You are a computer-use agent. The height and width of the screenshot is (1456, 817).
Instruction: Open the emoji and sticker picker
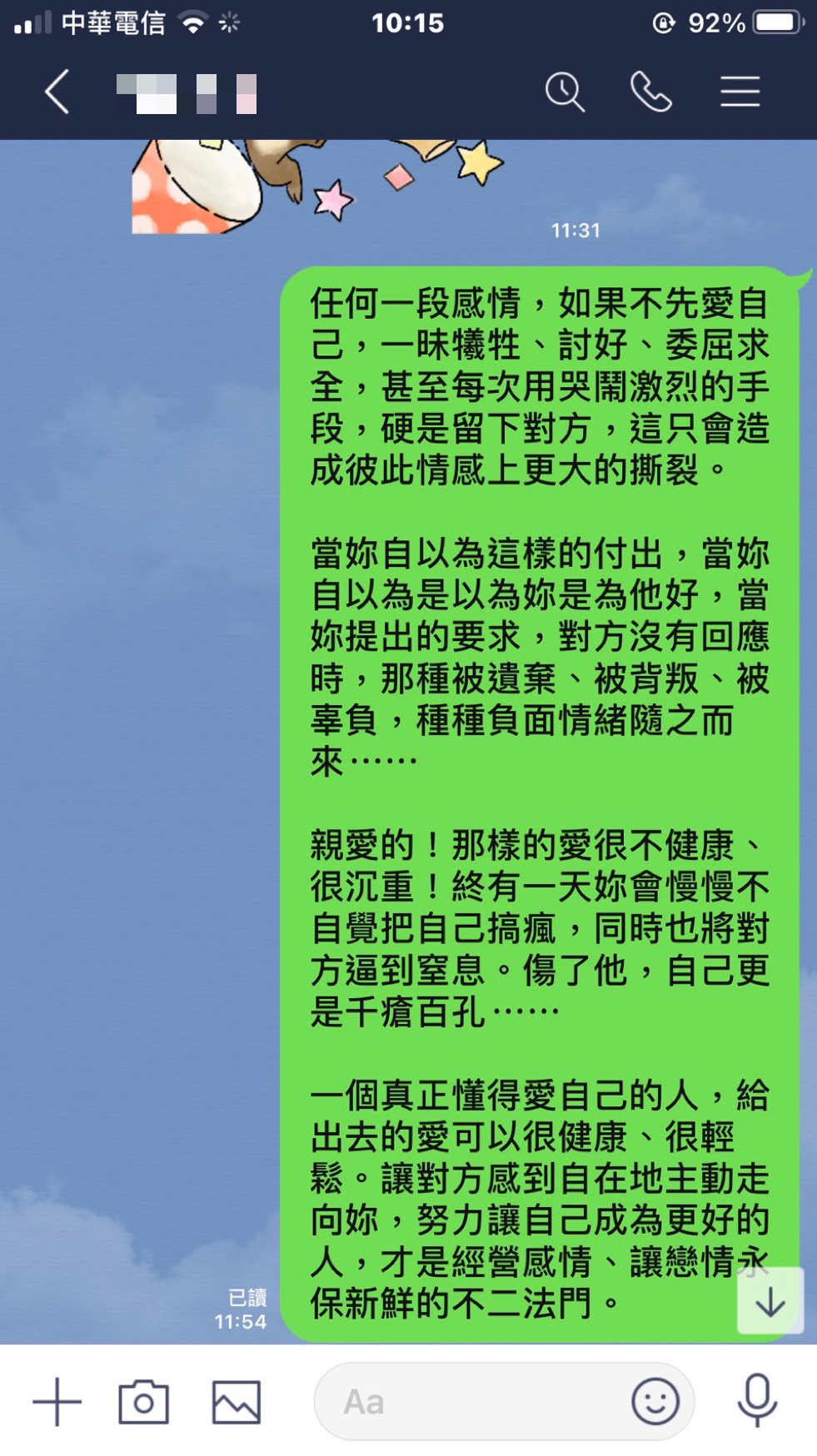[655, 1402]
